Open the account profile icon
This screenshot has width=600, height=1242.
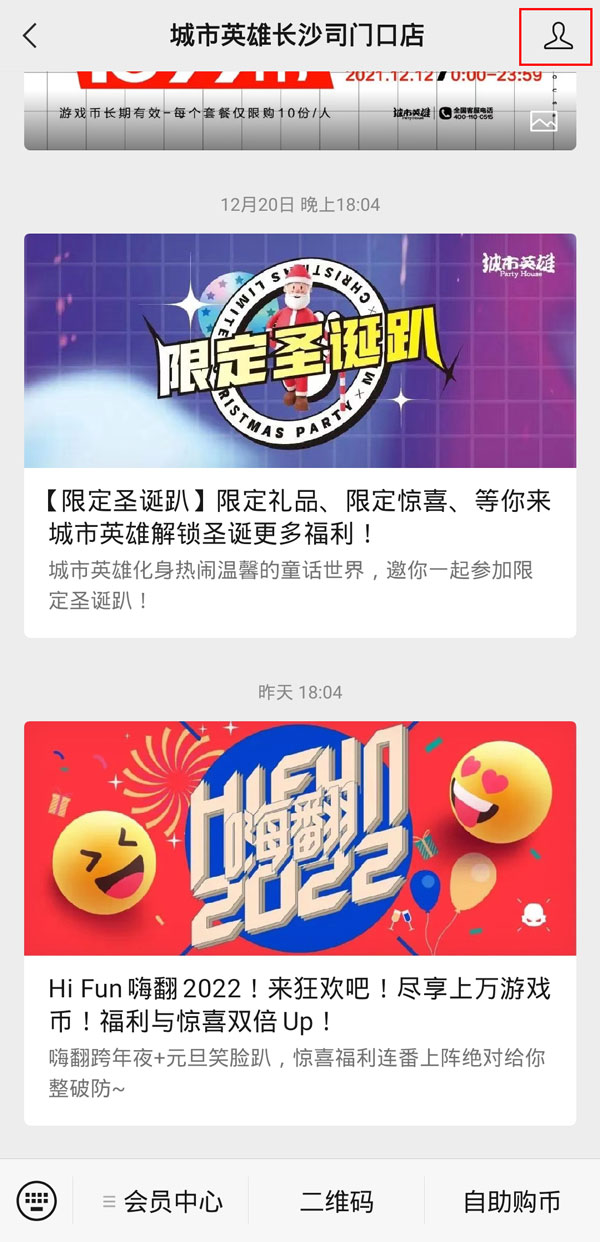coord(556,36)
